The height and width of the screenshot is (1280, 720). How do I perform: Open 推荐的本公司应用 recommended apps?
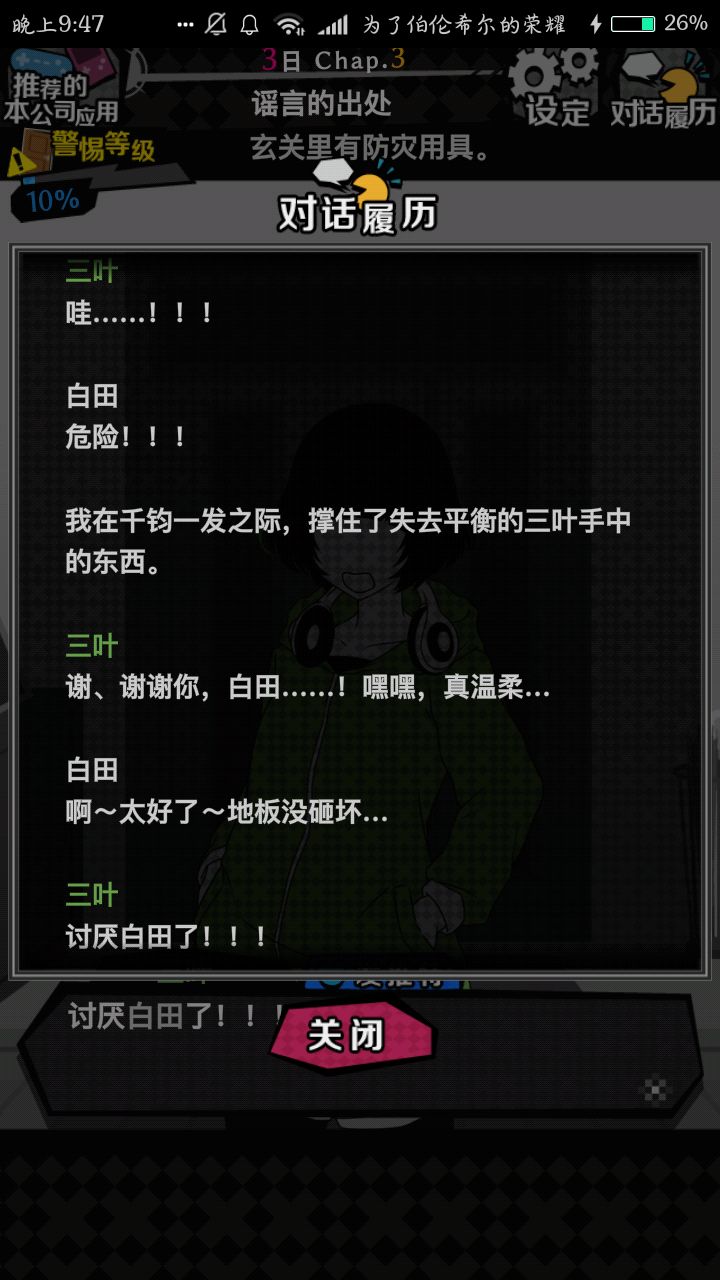pos(60,92)
